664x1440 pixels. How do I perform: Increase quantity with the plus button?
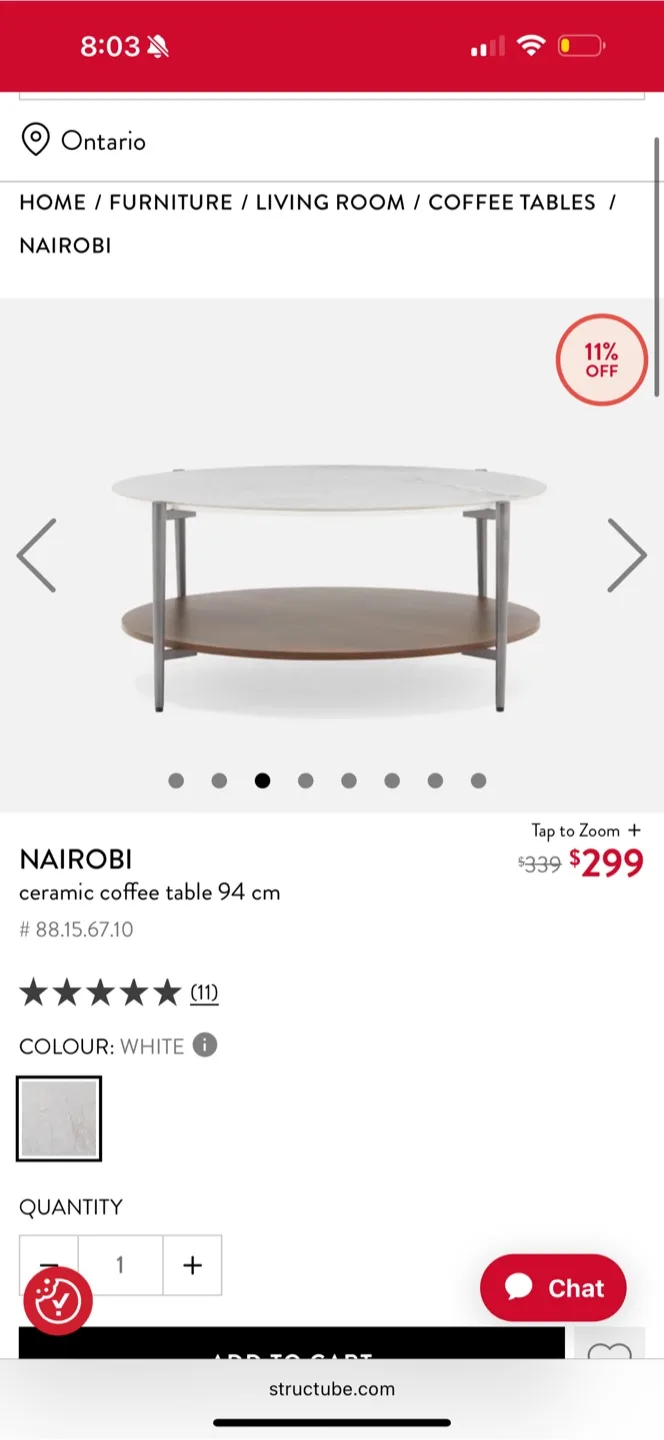point(192,1265)
